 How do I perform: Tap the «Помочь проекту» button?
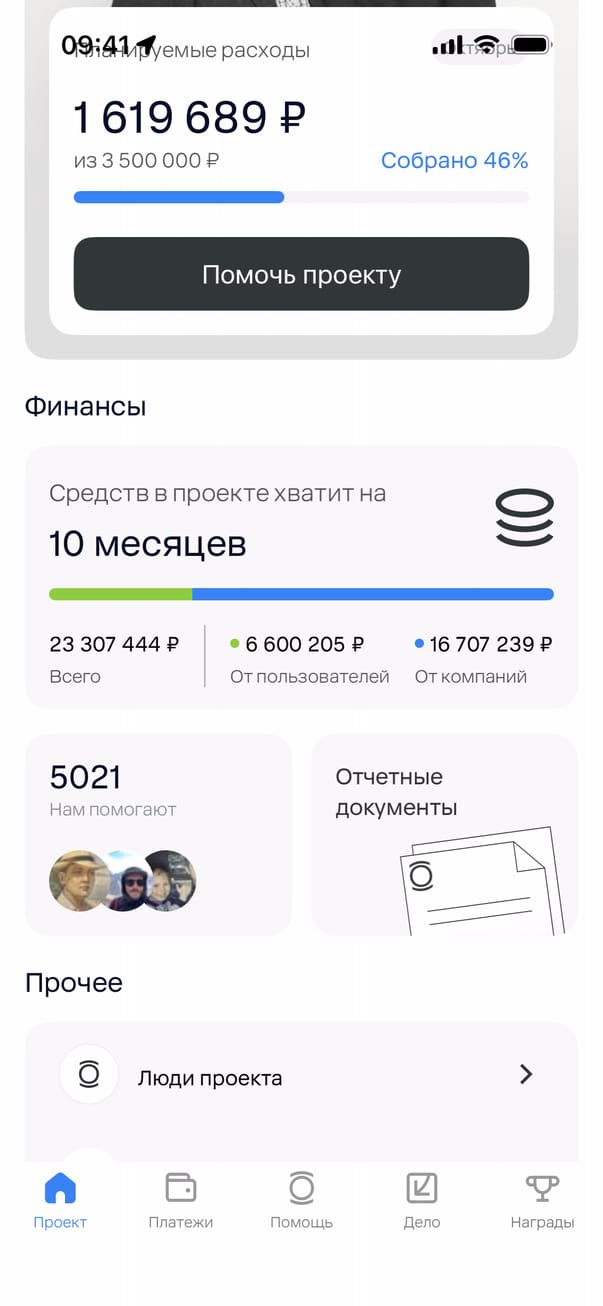pos(301,274)
